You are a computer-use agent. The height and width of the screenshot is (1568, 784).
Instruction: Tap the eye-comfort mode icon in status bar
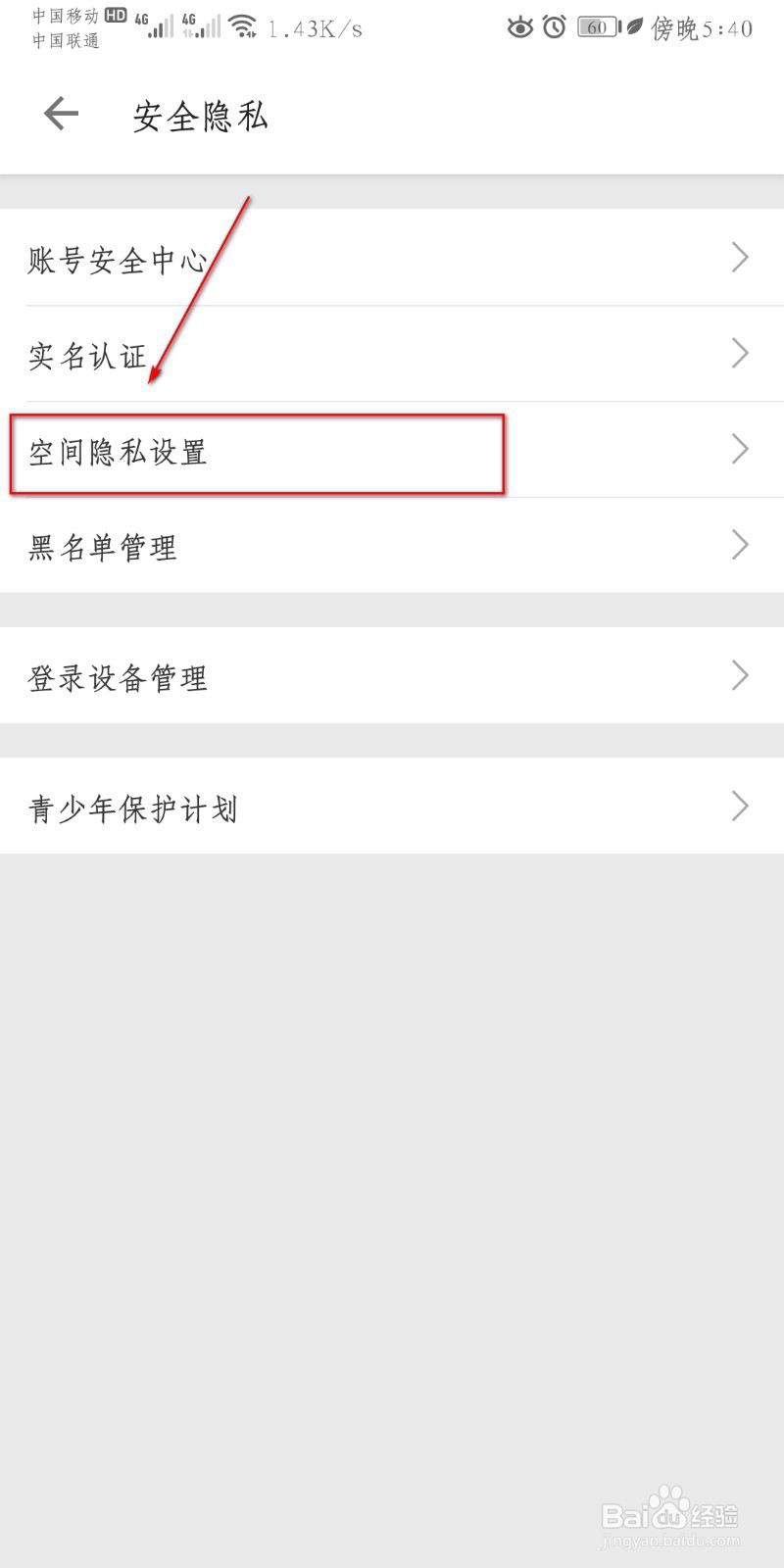522,26
